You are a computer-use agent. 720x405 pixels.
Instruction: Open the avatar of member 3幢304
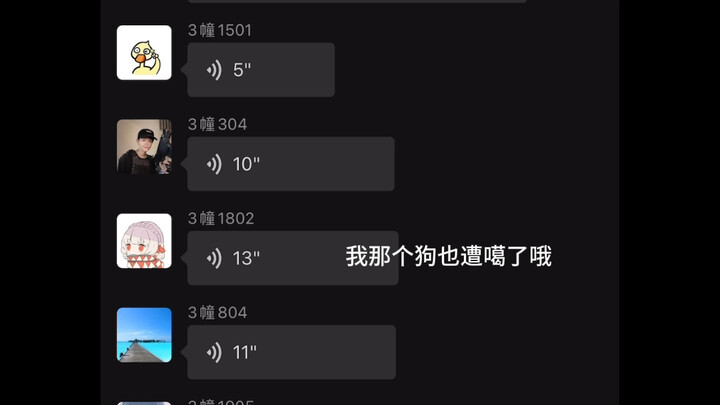(144, 147)
